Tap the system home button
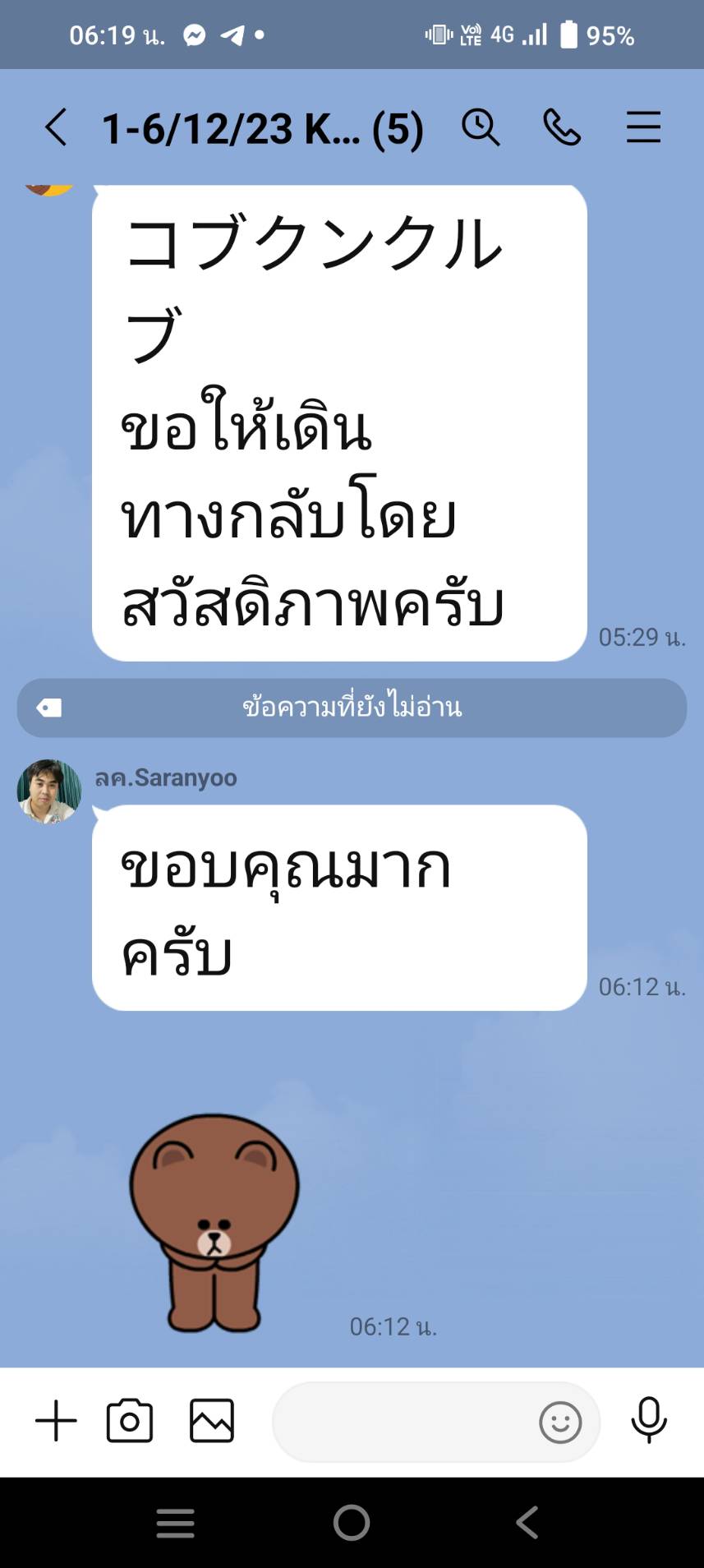Screen dimensions: 704x1568 click(352, 1523)
